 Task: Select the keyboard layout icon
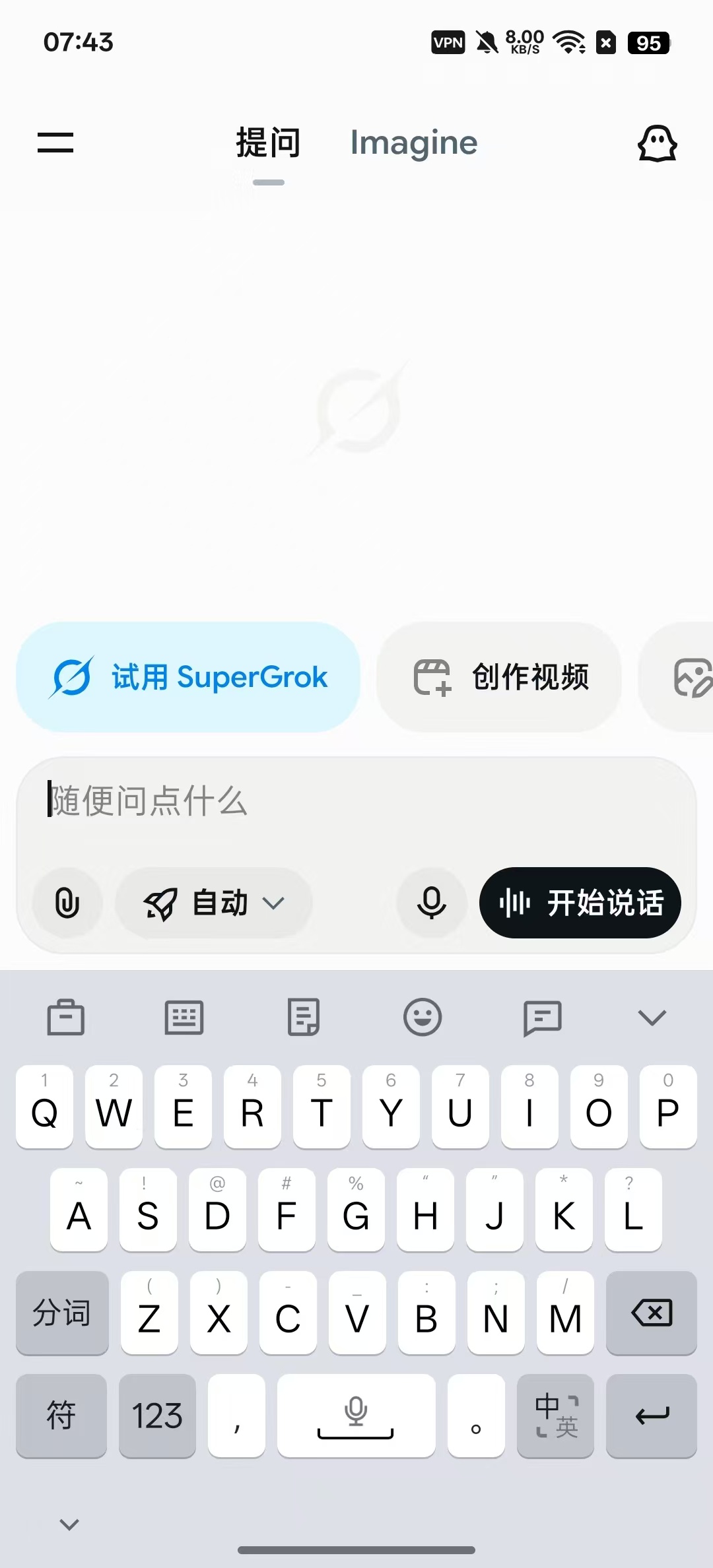click(x=184, y=1016)
